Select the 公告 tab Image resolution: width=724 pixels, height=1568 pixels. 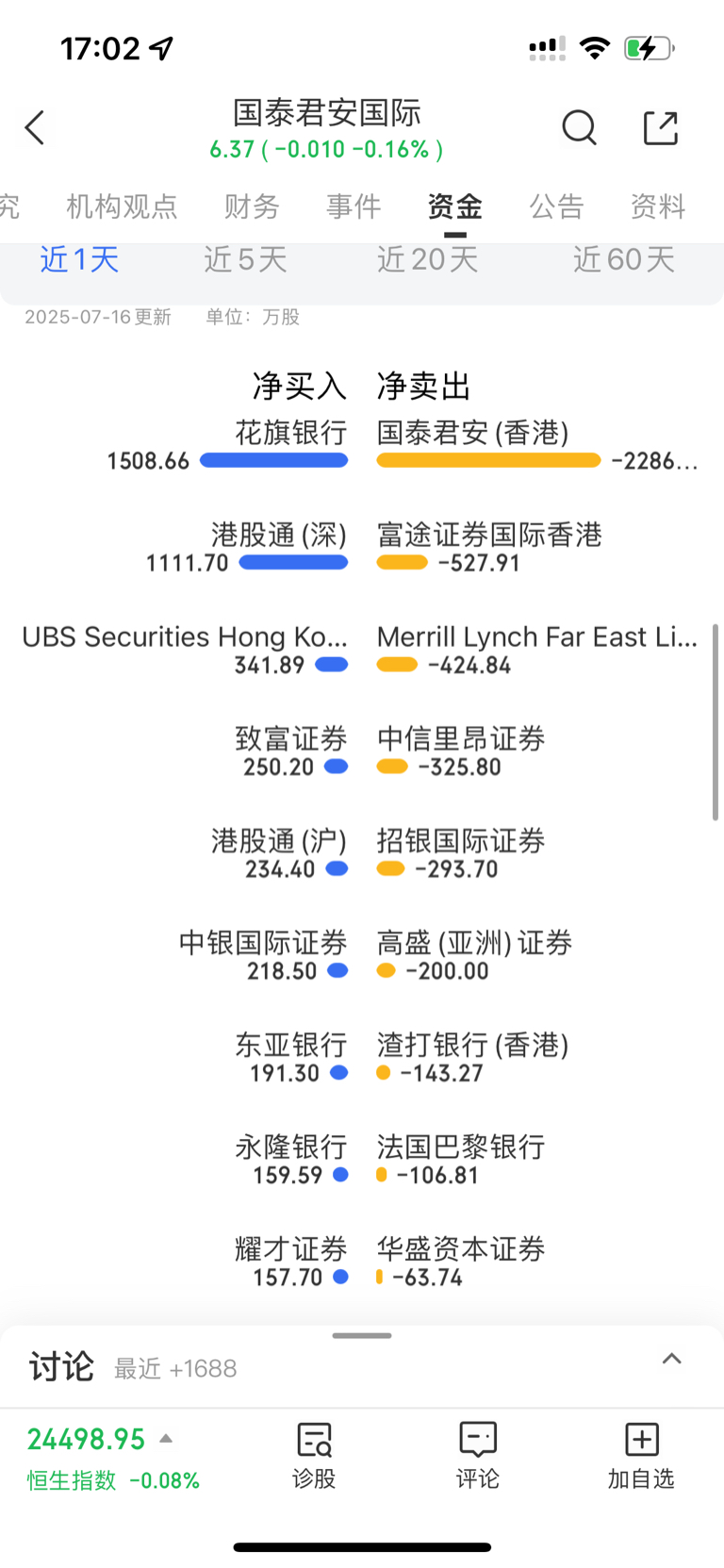click(556, 206)
